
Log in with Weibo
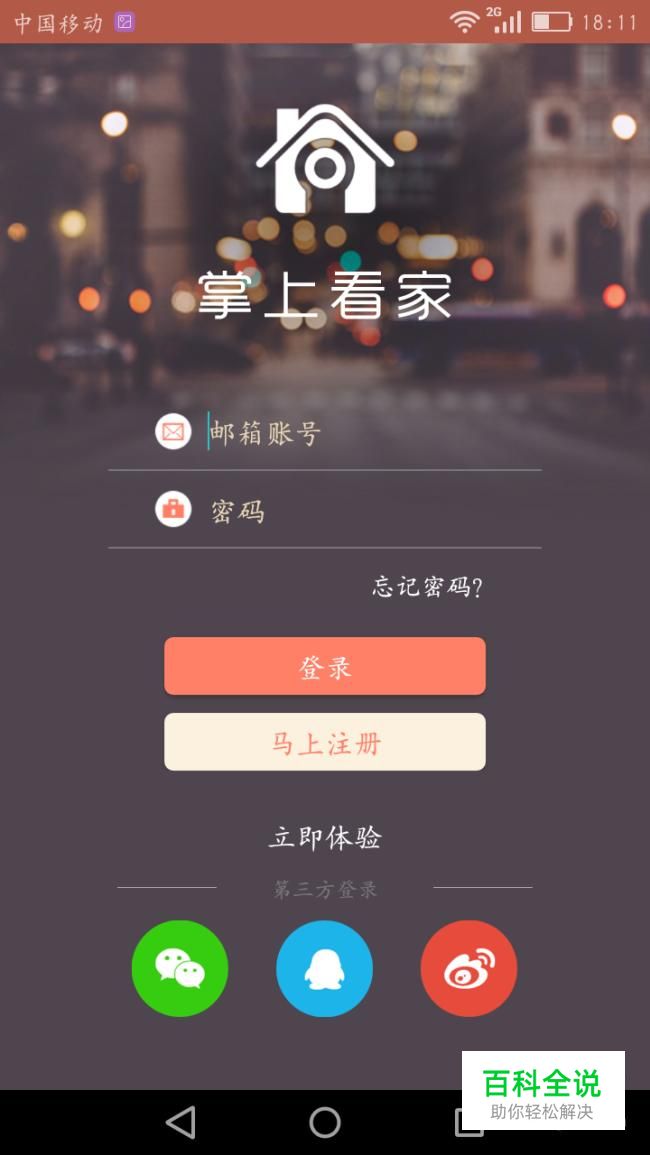[x=469, y=968]
